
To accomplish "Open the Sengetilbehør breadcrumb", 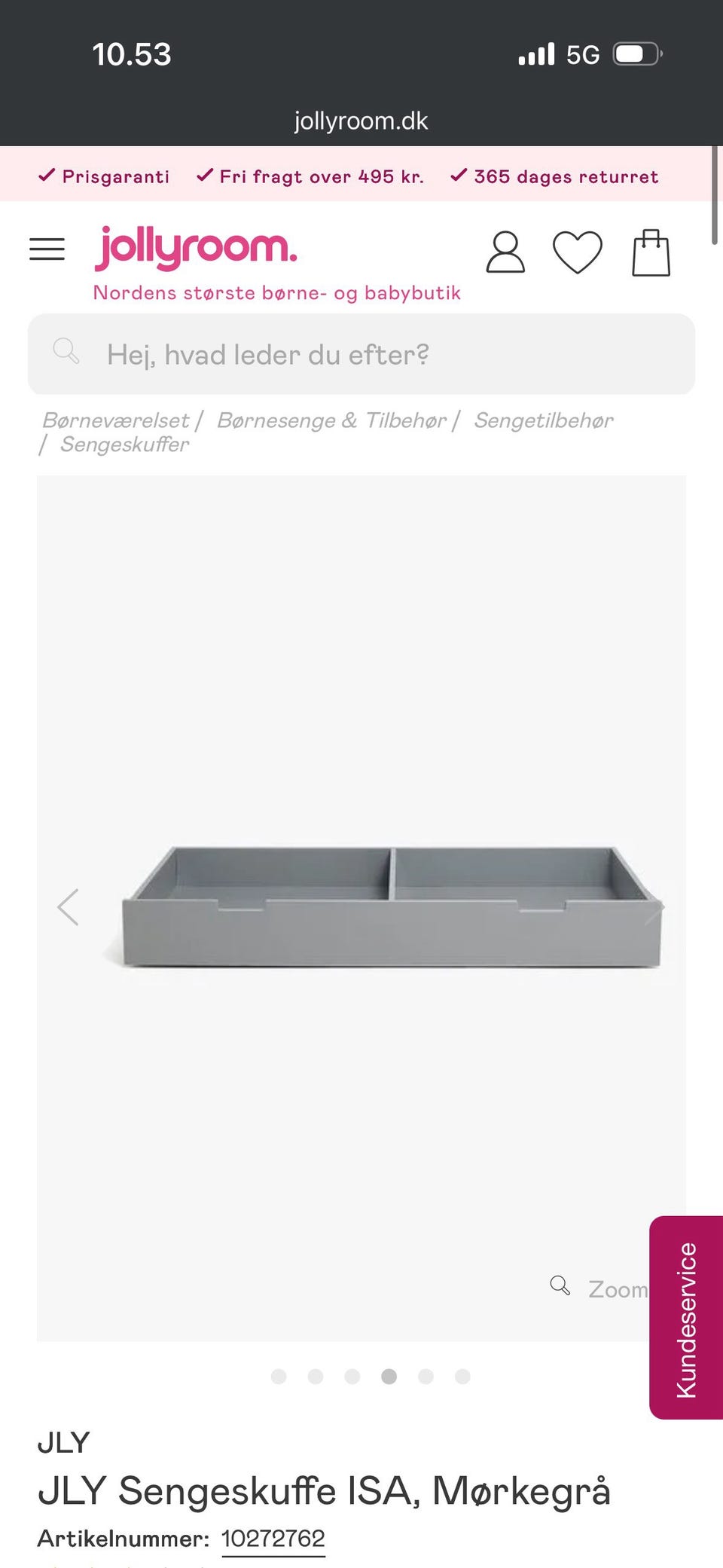I will click(544, 420).
